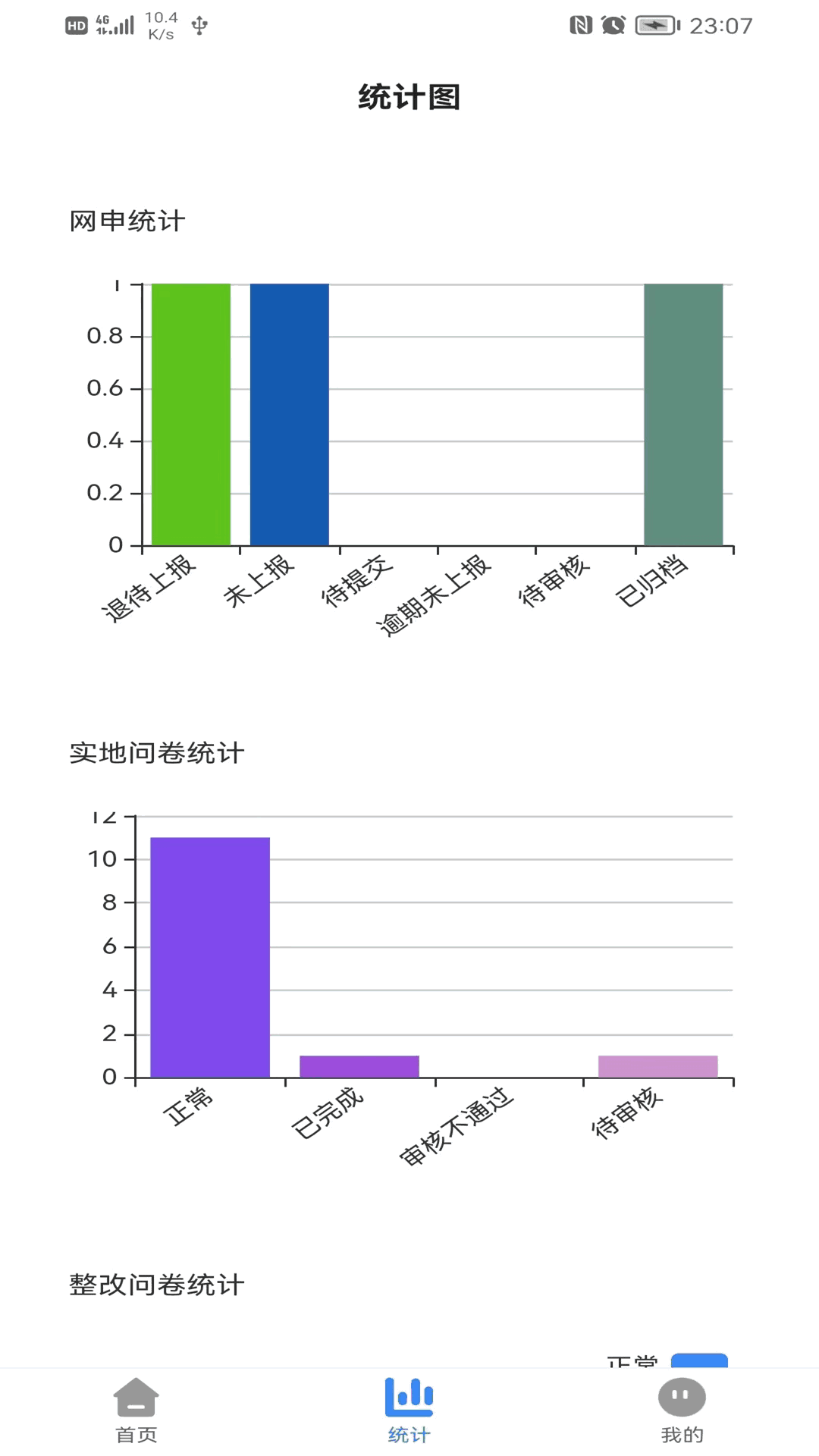Image resolution: width=819 pixels, height=1456 pixels.
Task: Tap the purple 正常 bar
Action: click(210, 957)
